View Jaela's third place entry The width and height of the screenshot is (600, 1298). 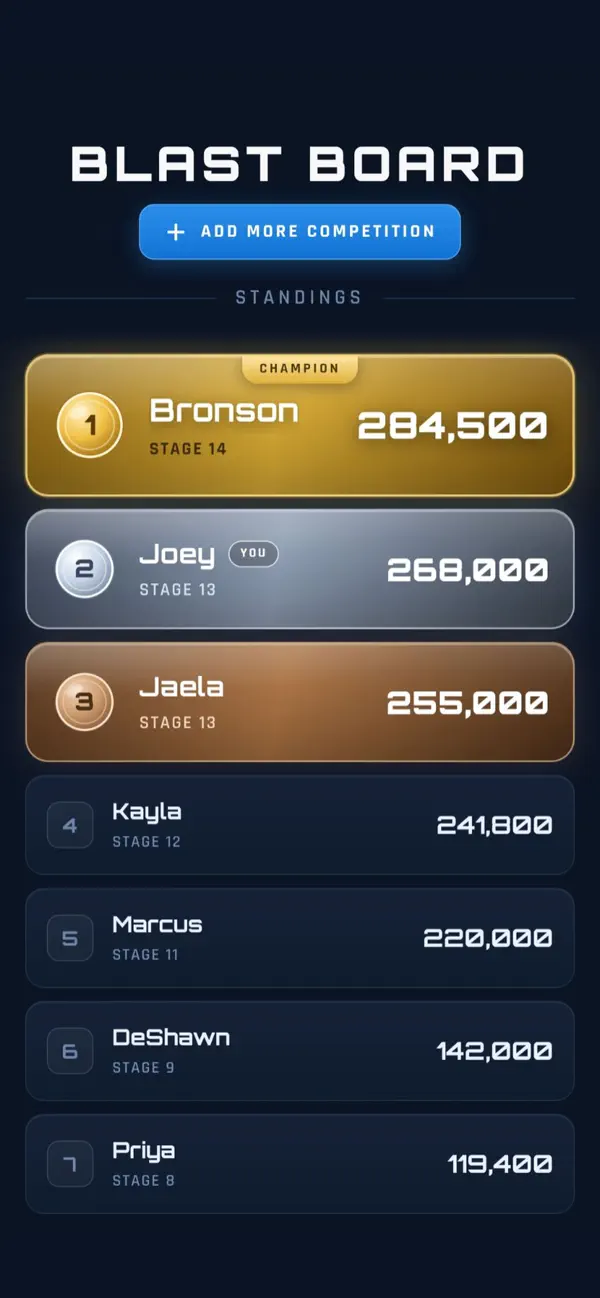click(300, 702)
